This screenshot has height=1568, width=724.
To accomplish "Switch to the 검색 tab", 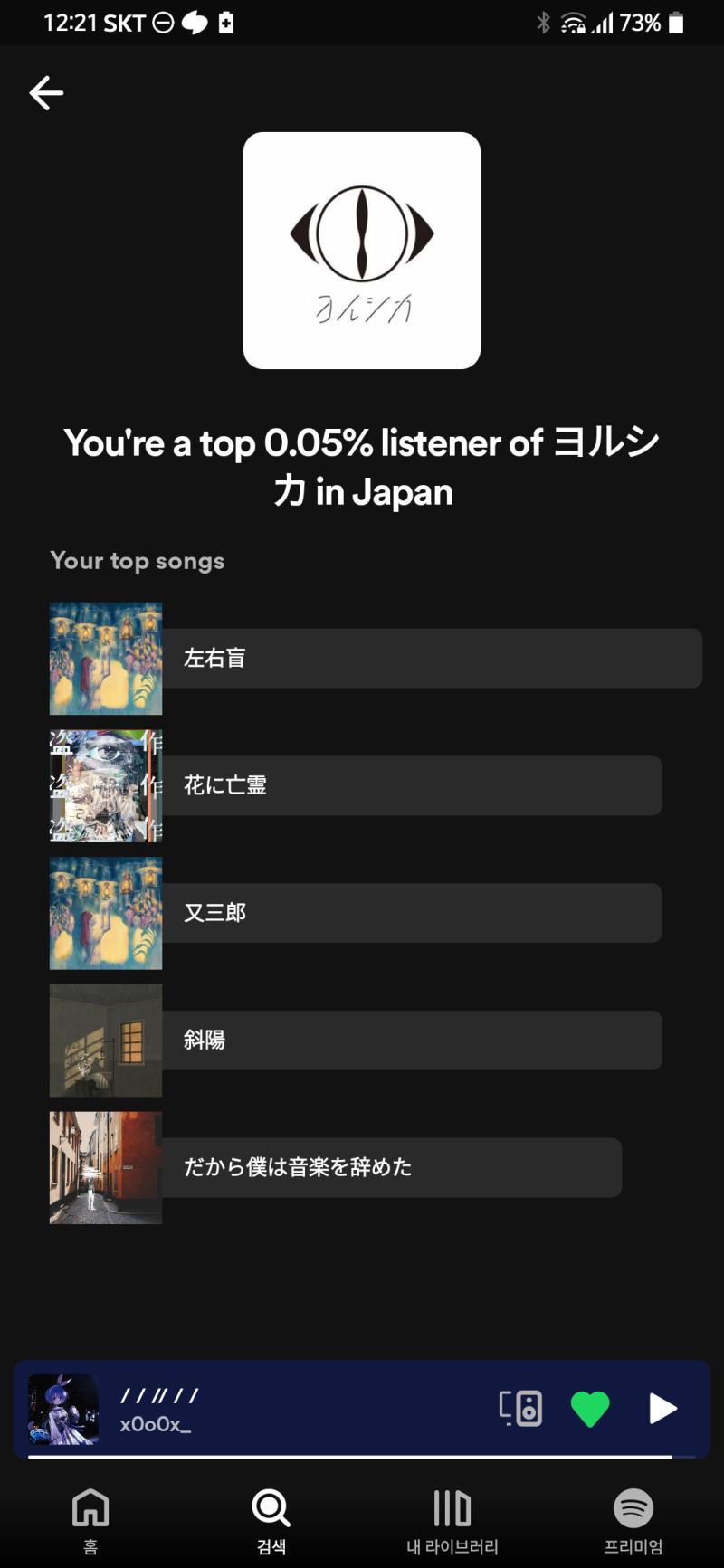I will click(x=271, y=1521).
